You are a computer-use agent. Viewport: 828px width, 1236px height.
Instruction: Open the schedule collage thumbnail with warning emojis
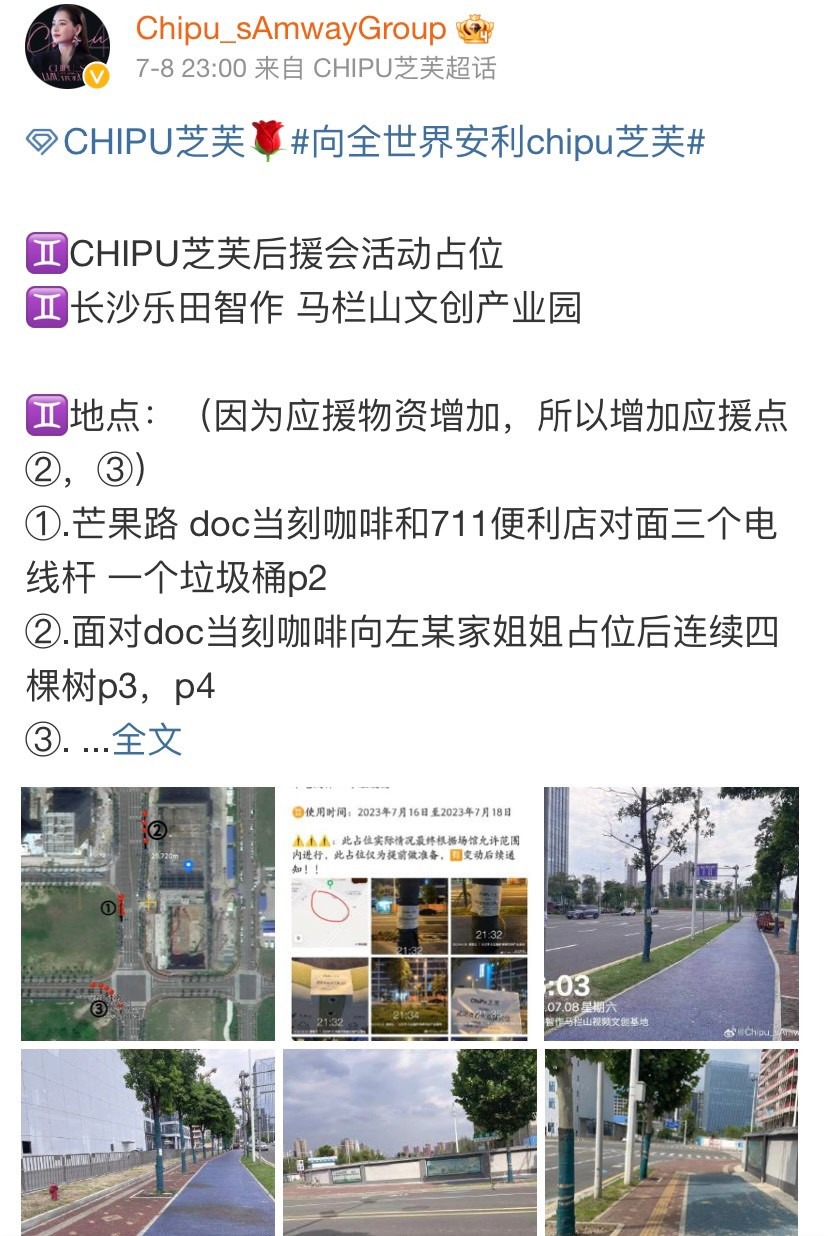(409, 911)
